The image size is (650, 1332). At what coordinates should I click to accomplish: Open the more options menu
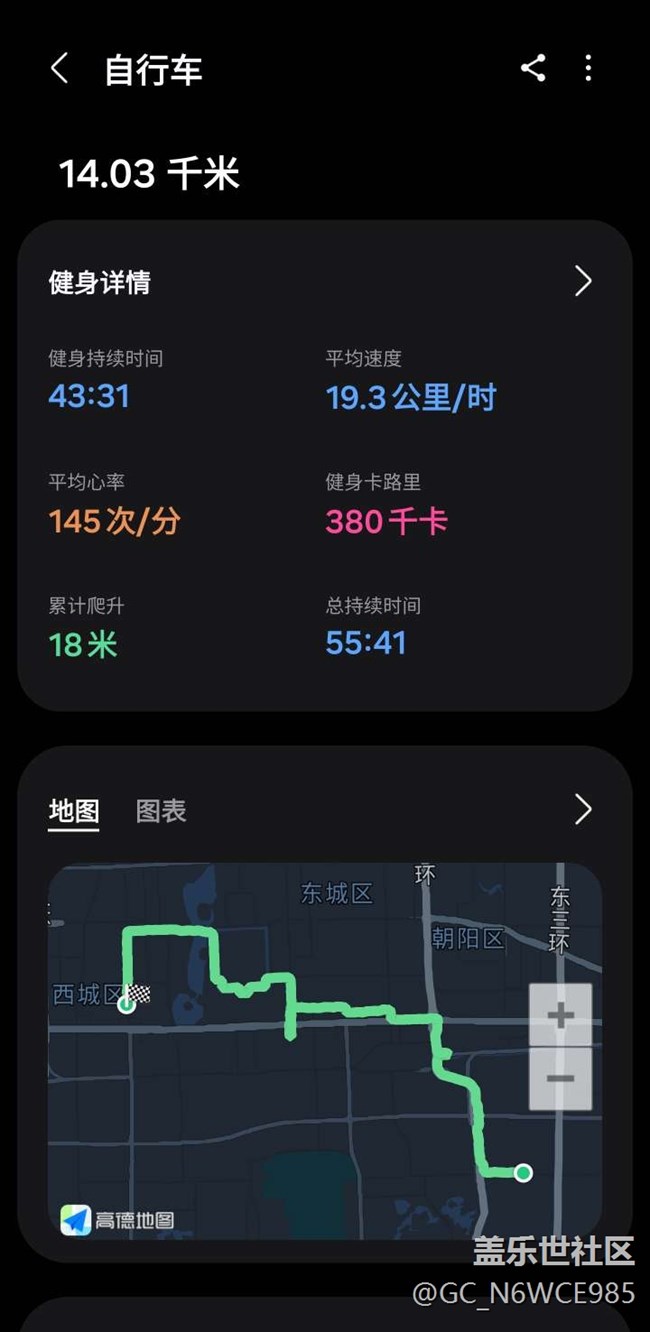(588, 68)
